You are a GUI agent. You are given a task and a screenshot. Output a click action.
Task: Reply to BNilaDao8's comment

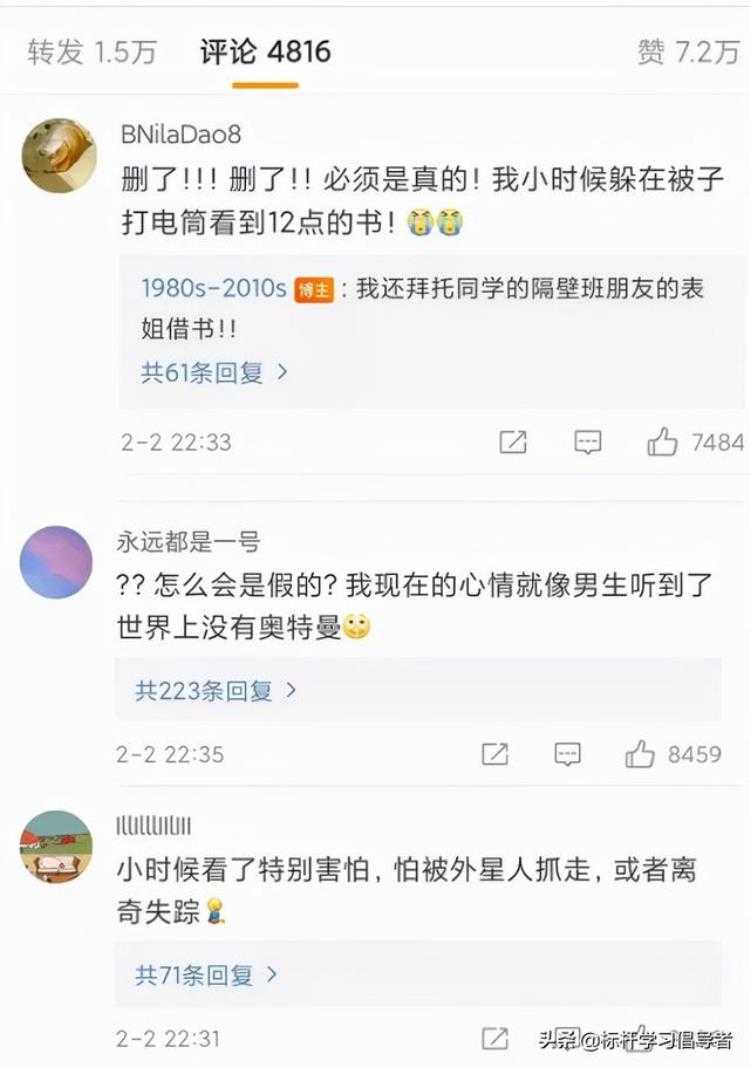588,442
